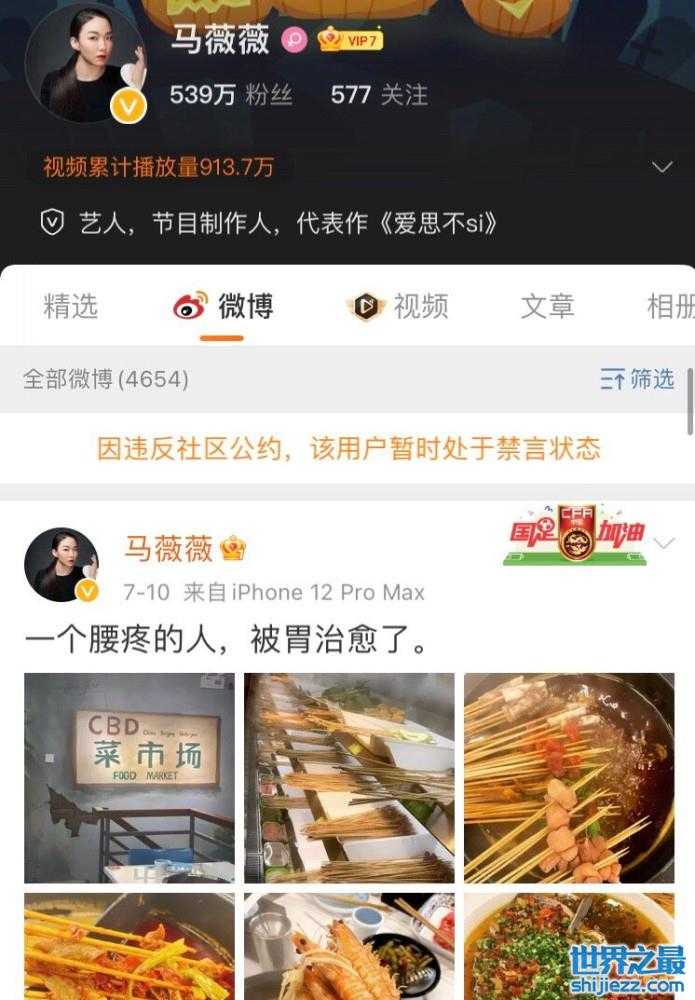The height and width of the screenshot is (1000, 695).
Task: Open Ma Weiwei's profile avatar
Action: (87, 63)
